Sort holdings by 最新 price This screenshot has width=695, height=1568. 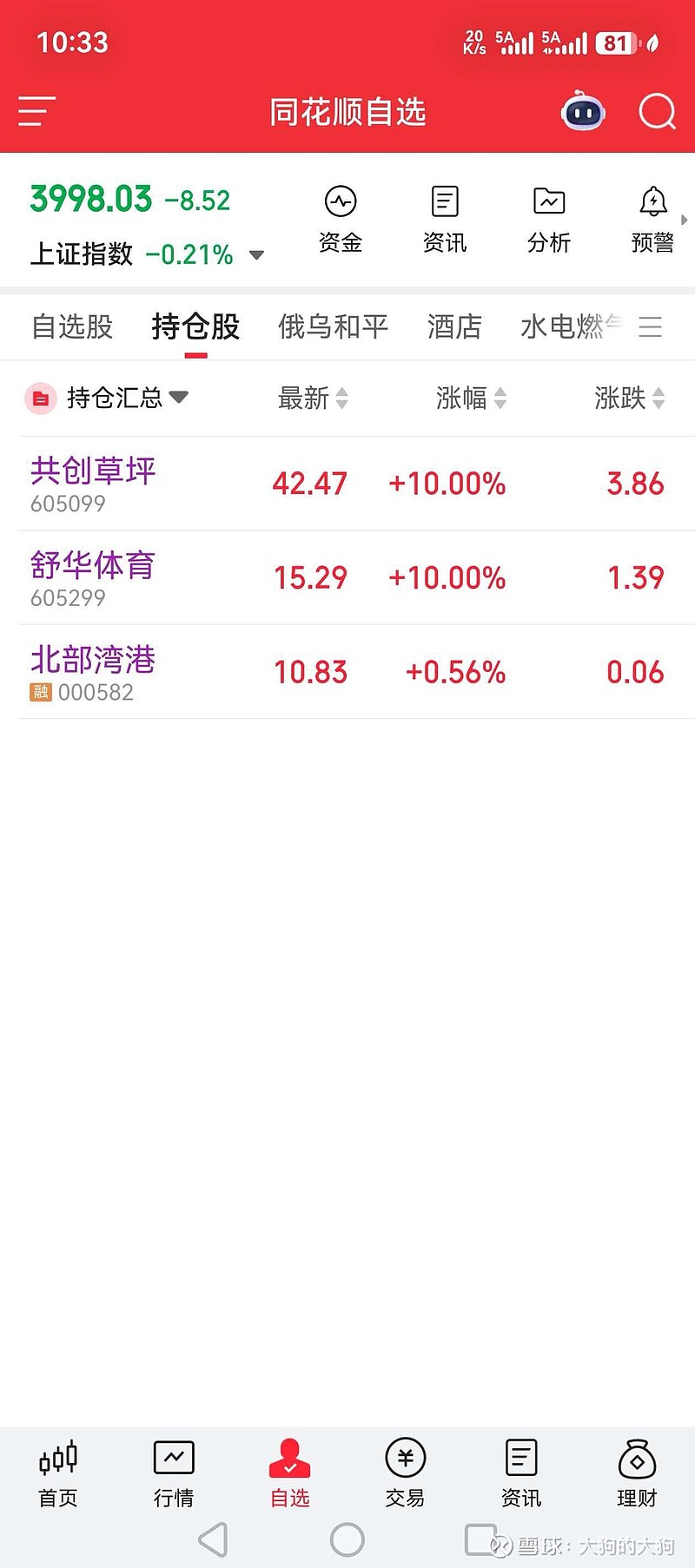point(313,398)
